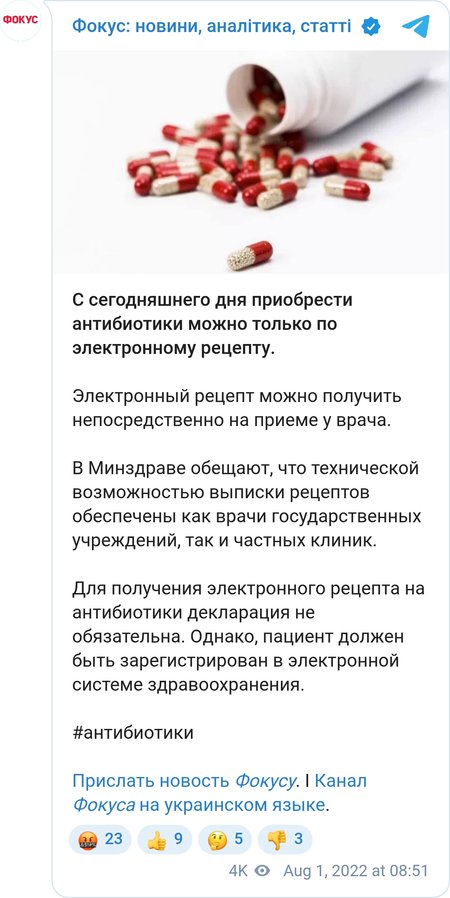Open the #антибиотики hashtag

[x=133, y=733]
